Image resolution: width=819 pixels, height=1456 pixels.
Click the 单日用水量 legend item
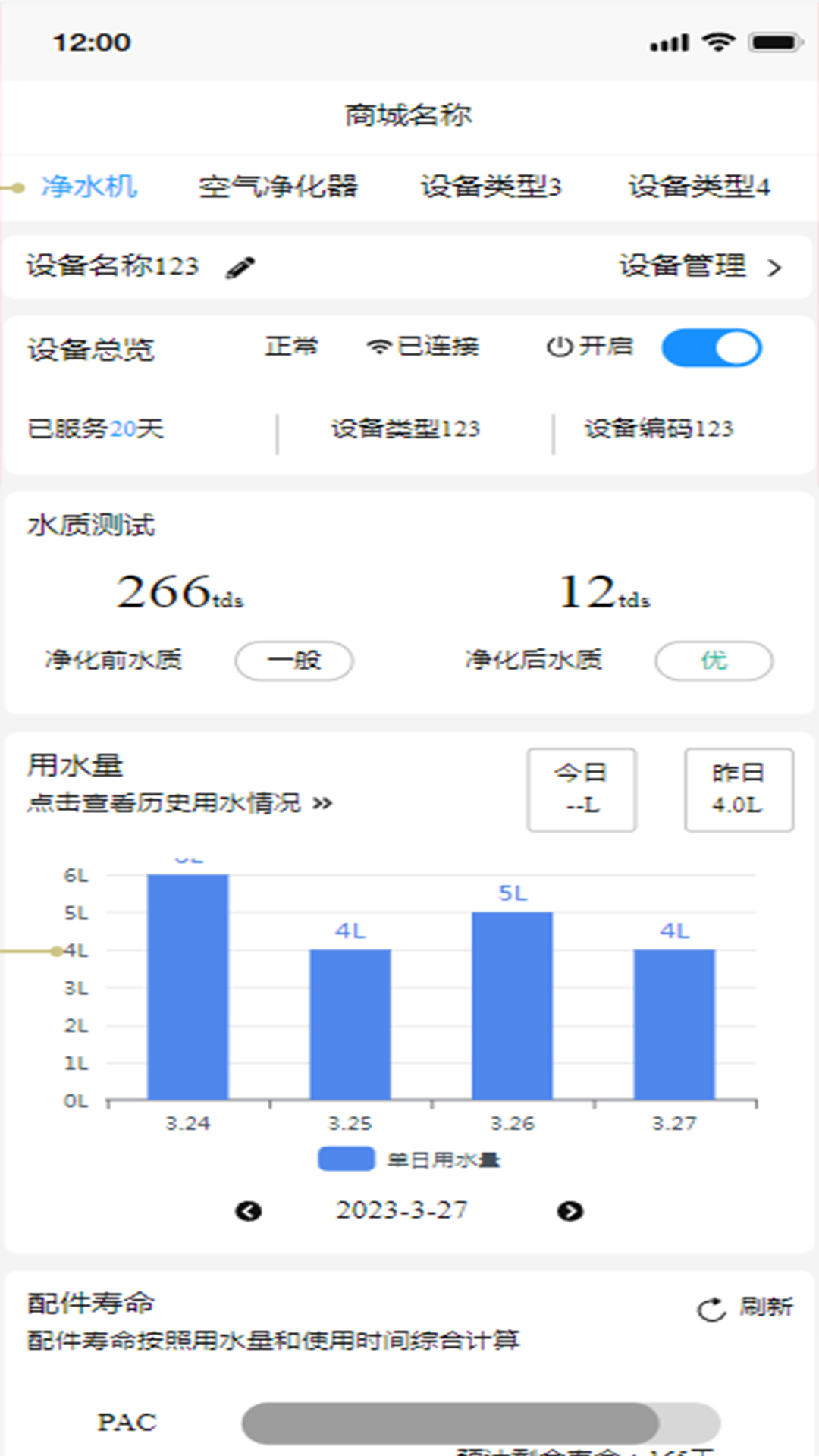click(x=410, y=1158)
